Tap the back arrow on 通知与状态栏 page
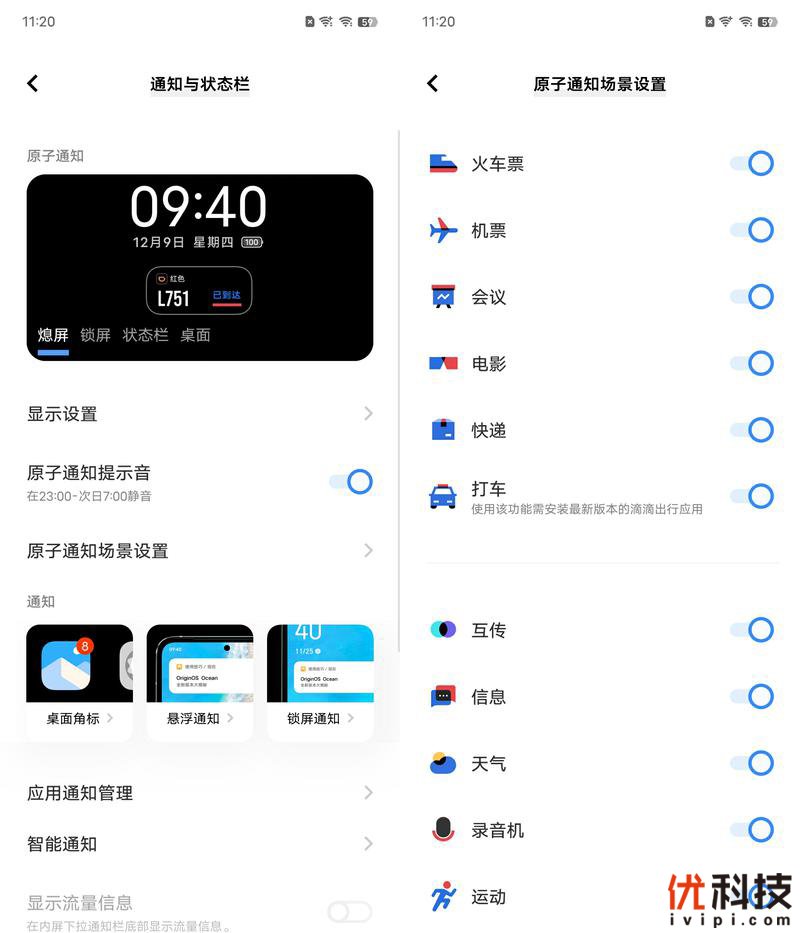 click(32, 83)
